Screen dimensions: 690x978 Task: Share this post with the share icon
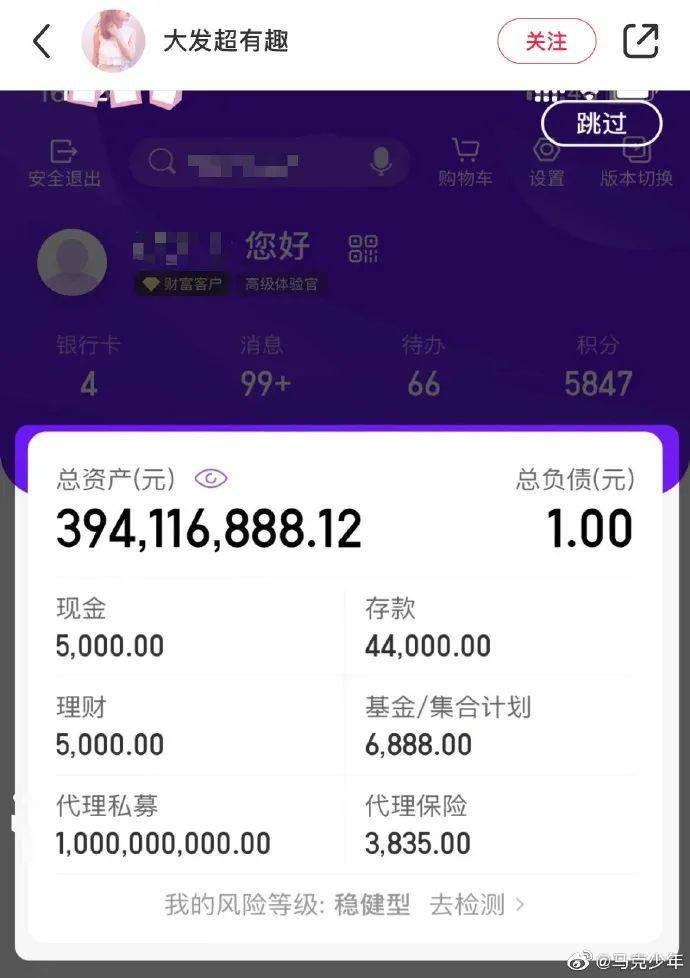pyautogui.click(x=640, y=41)
